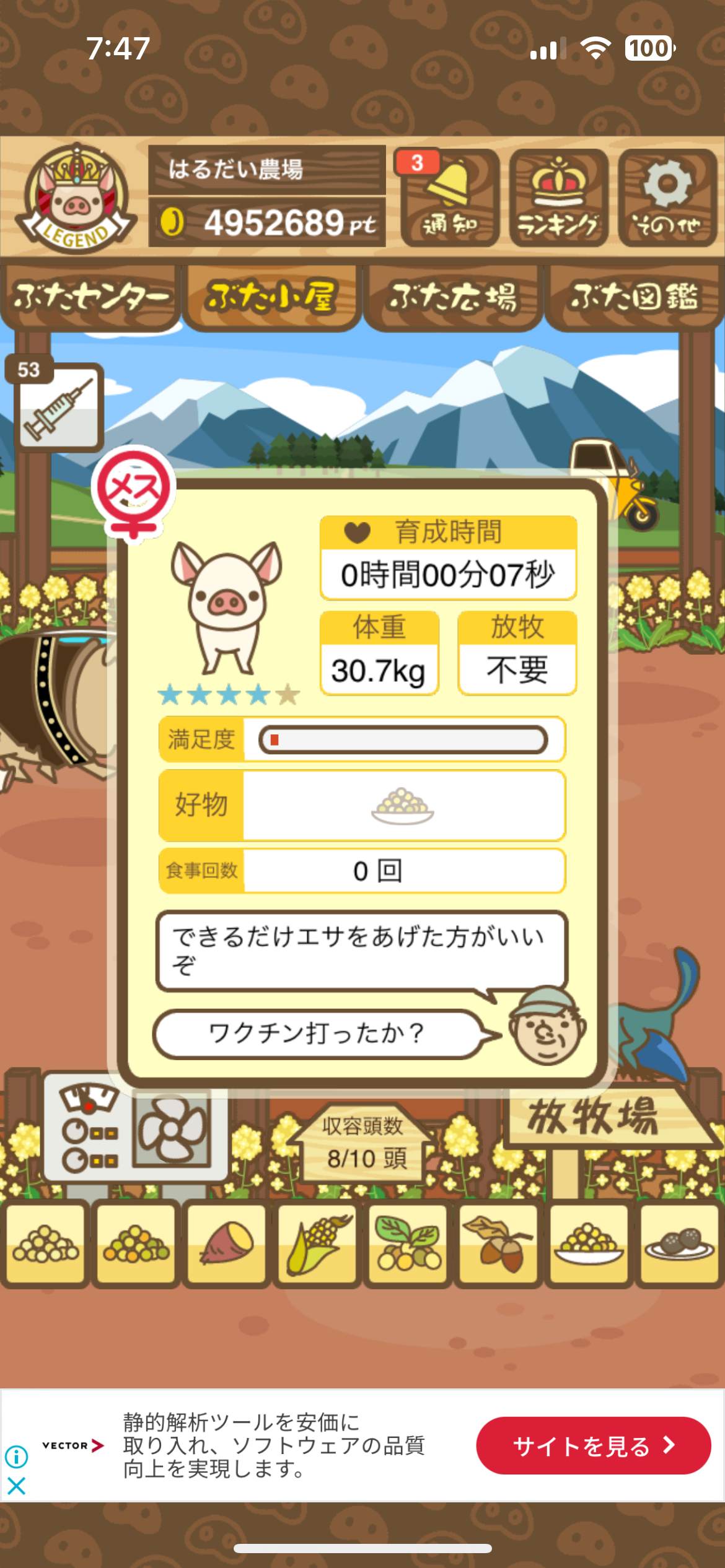The height and width of the screenshot is (1568, 725).
Task: Open the farm's LEGEND rank badge
Action: (x=76, y=198)
